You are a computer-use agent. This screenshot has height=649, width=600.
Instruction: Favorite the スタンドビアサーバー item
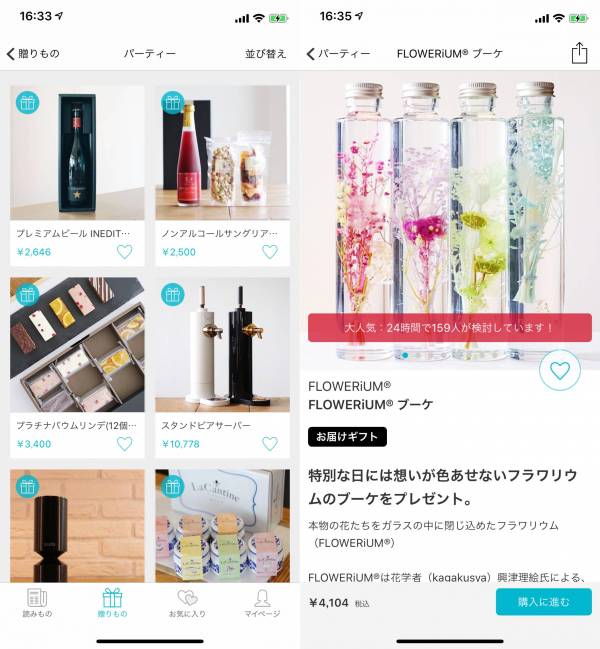[x=269, y=443]
